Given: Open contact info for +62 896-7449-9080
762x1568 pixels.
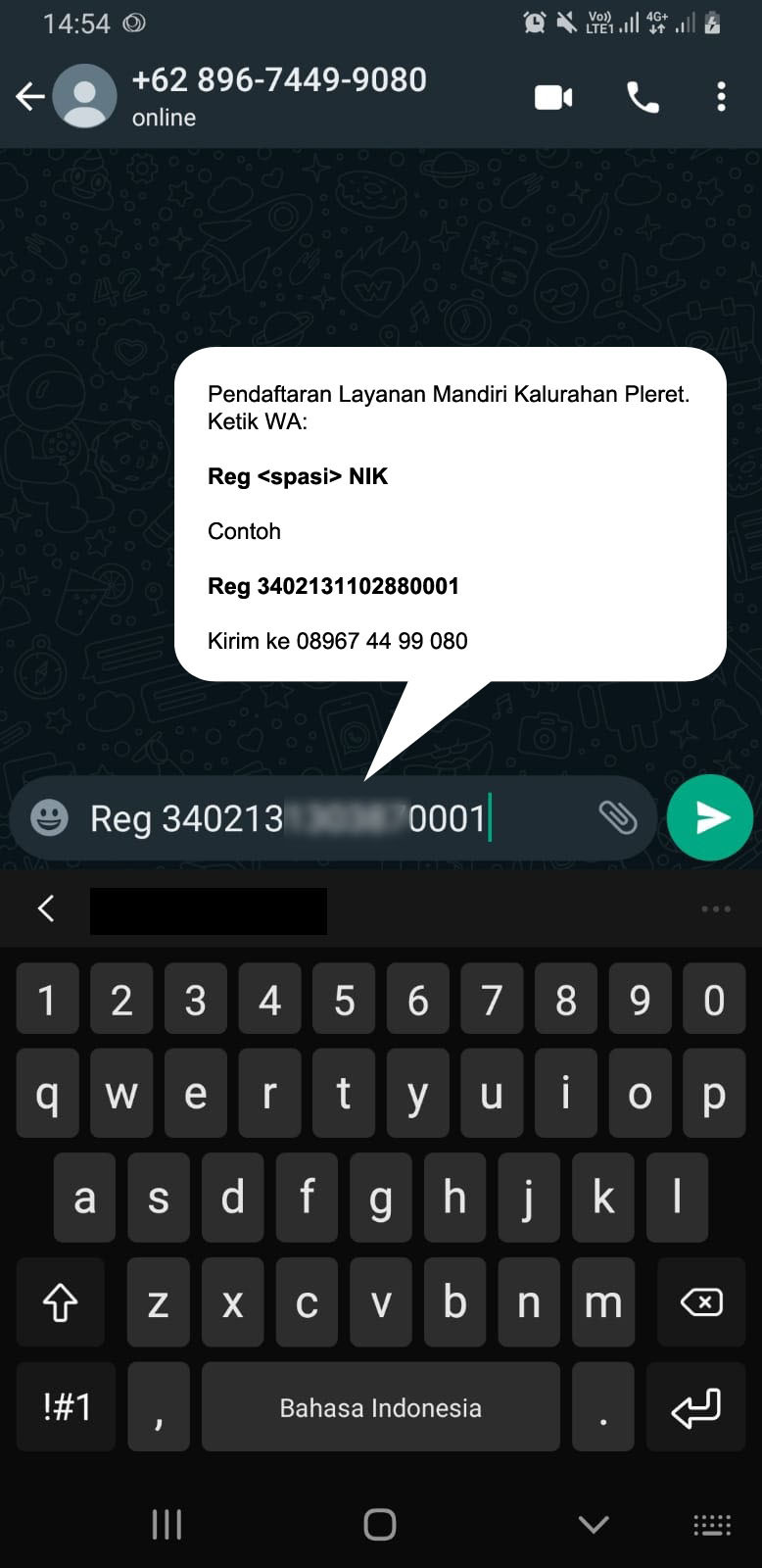Looking at the screenshot, I should (278, 96).
